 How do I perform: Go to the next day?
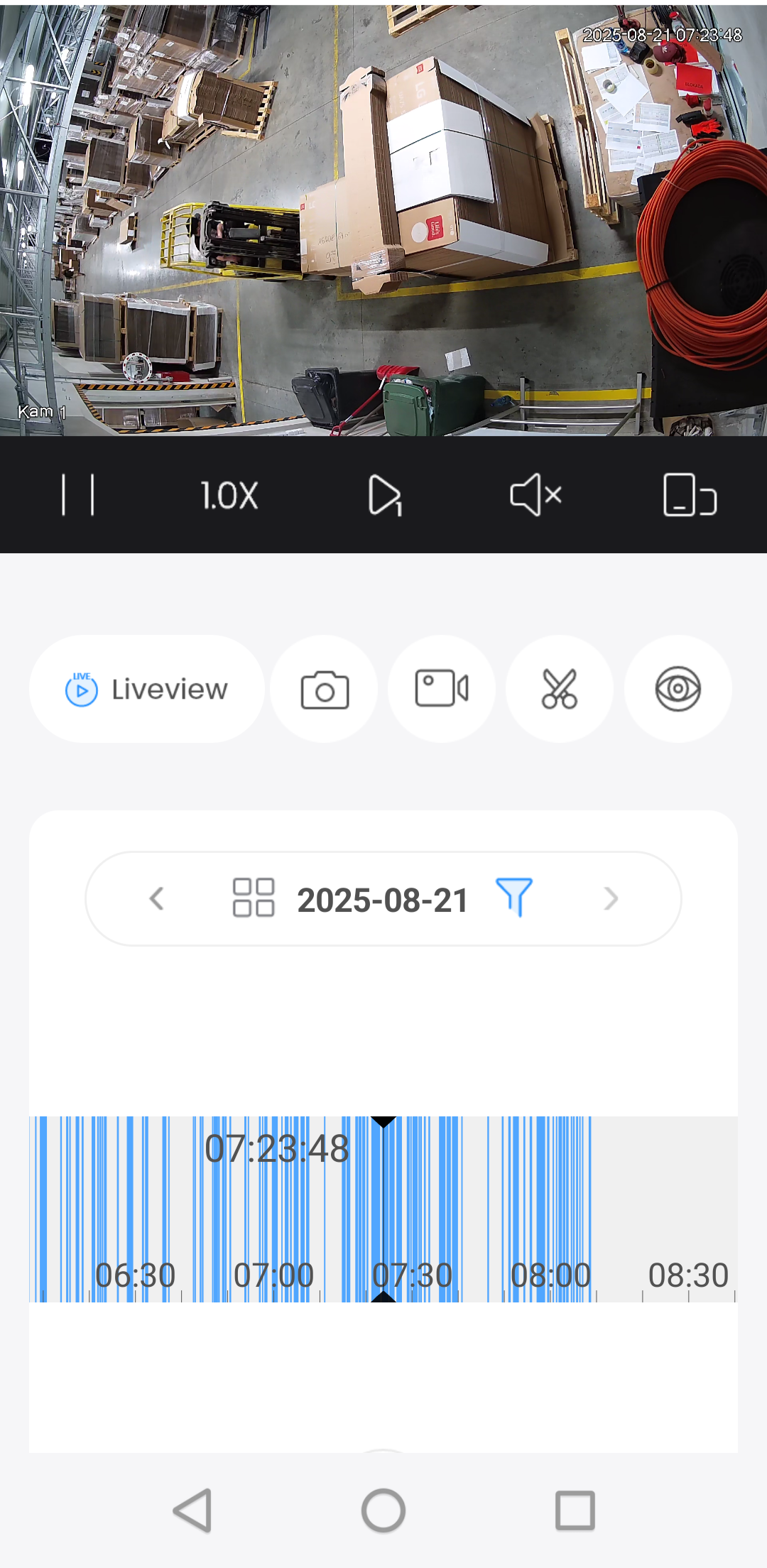pyautogui.click(x=611, y=899)
